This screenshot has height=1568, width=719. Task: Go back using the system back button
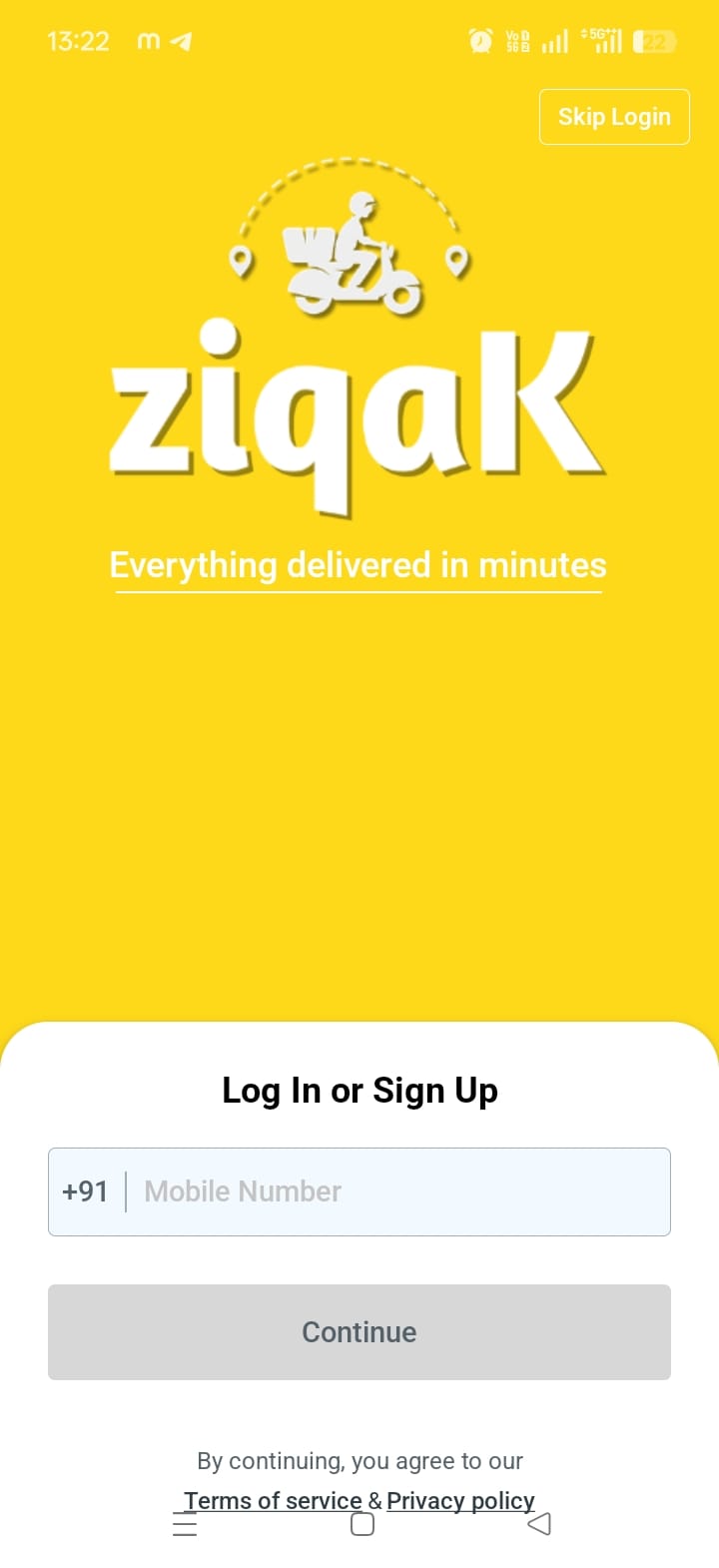539,1524
